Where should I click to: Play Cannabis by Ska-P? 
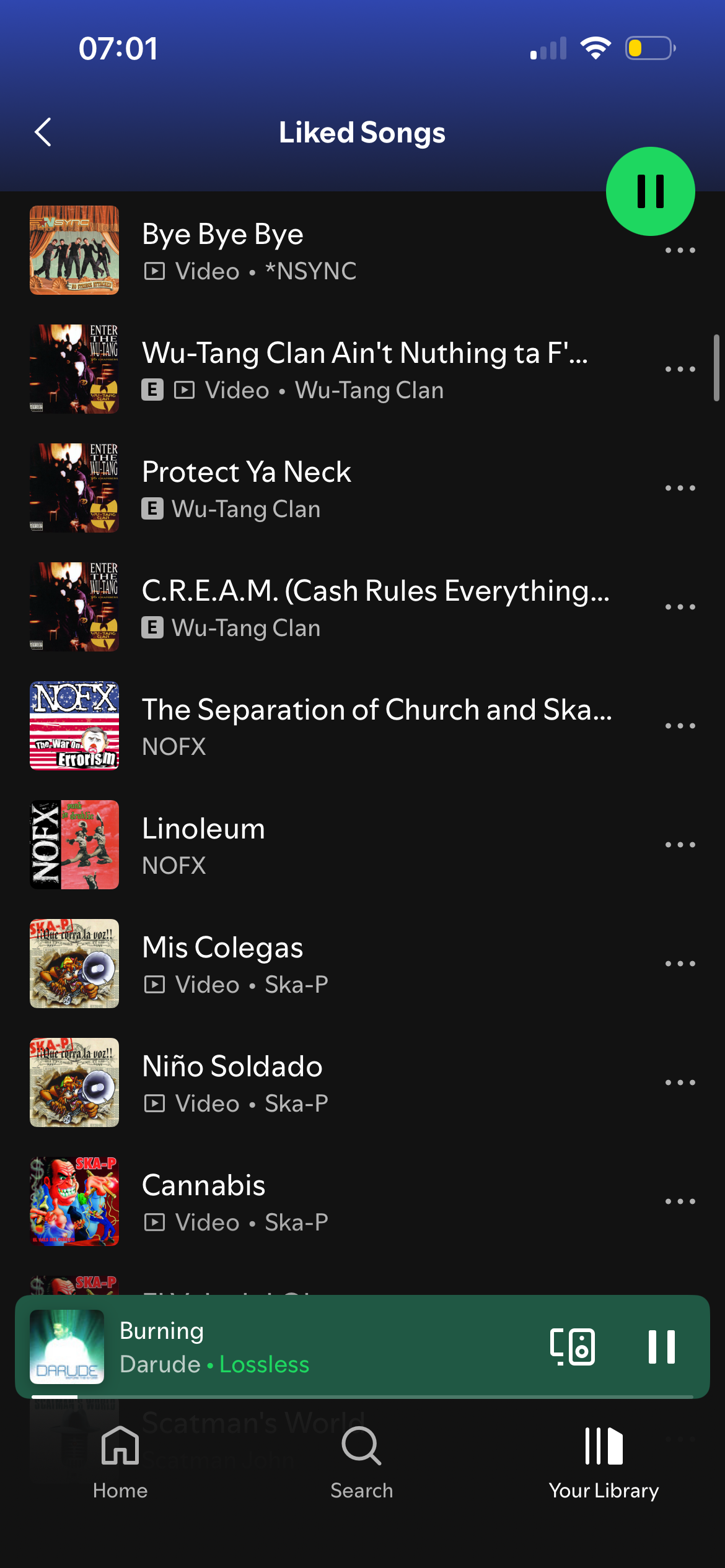[310, 1201]
